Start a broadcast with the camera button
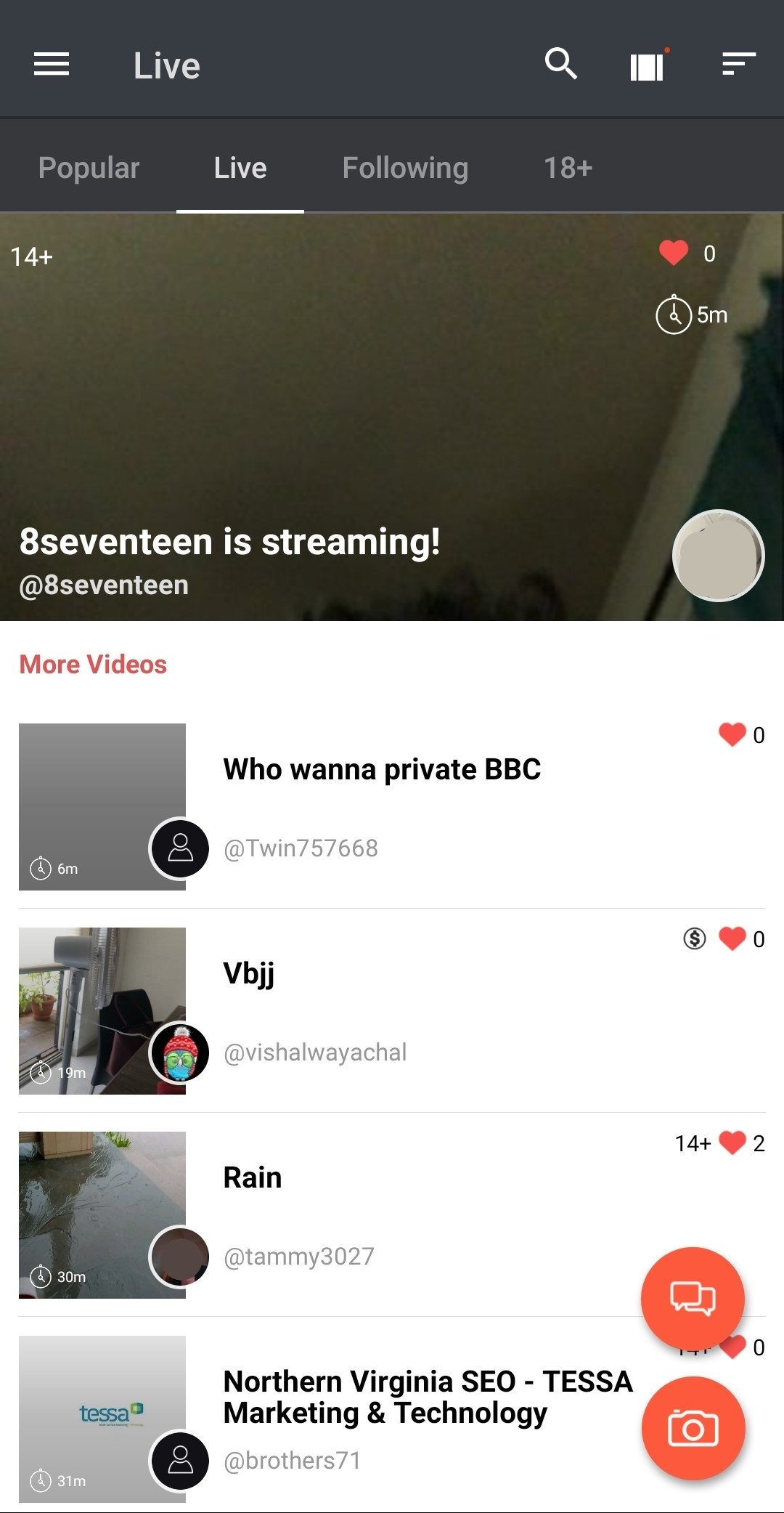 (x=693, y=1428)
